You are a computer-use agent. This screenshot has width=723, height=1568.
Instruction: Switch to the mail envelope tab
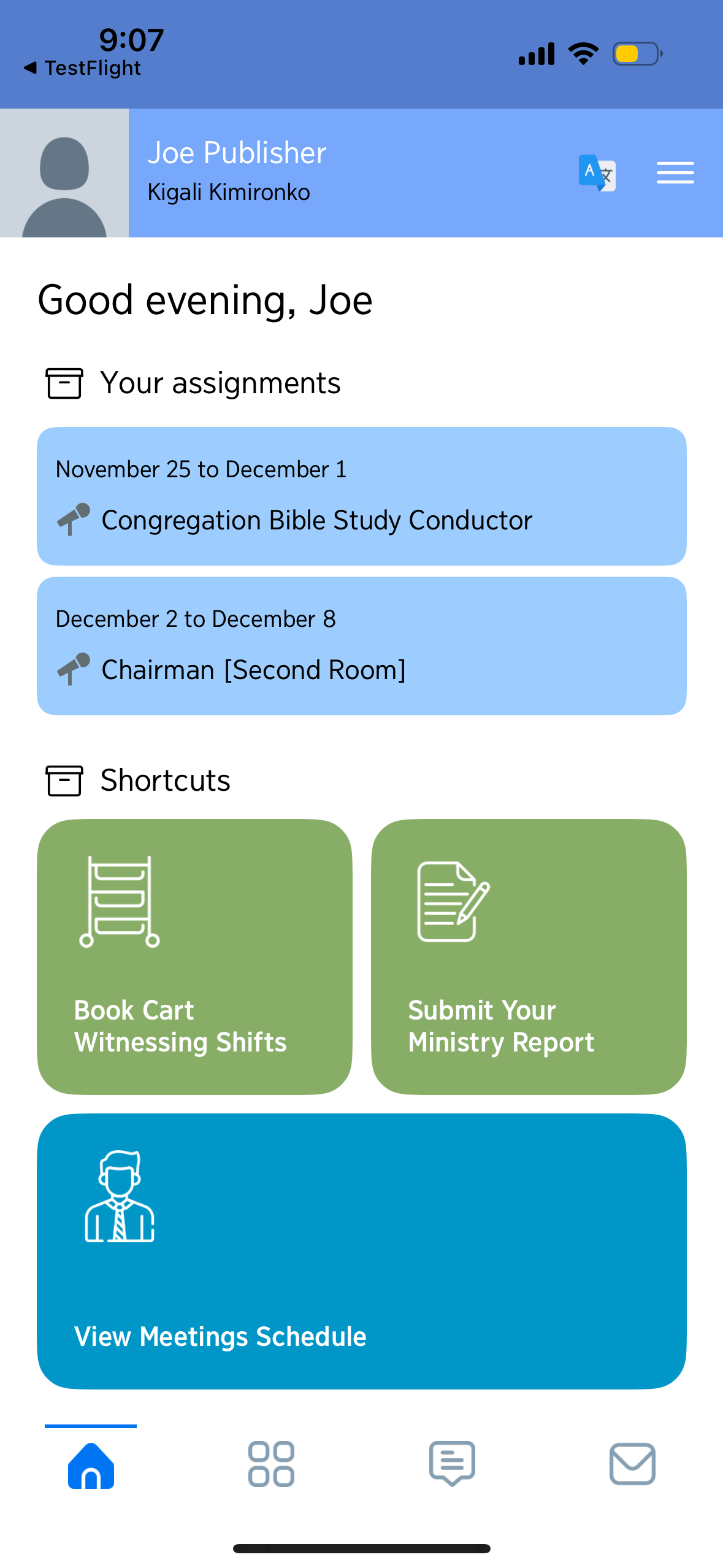(632, 1465)
